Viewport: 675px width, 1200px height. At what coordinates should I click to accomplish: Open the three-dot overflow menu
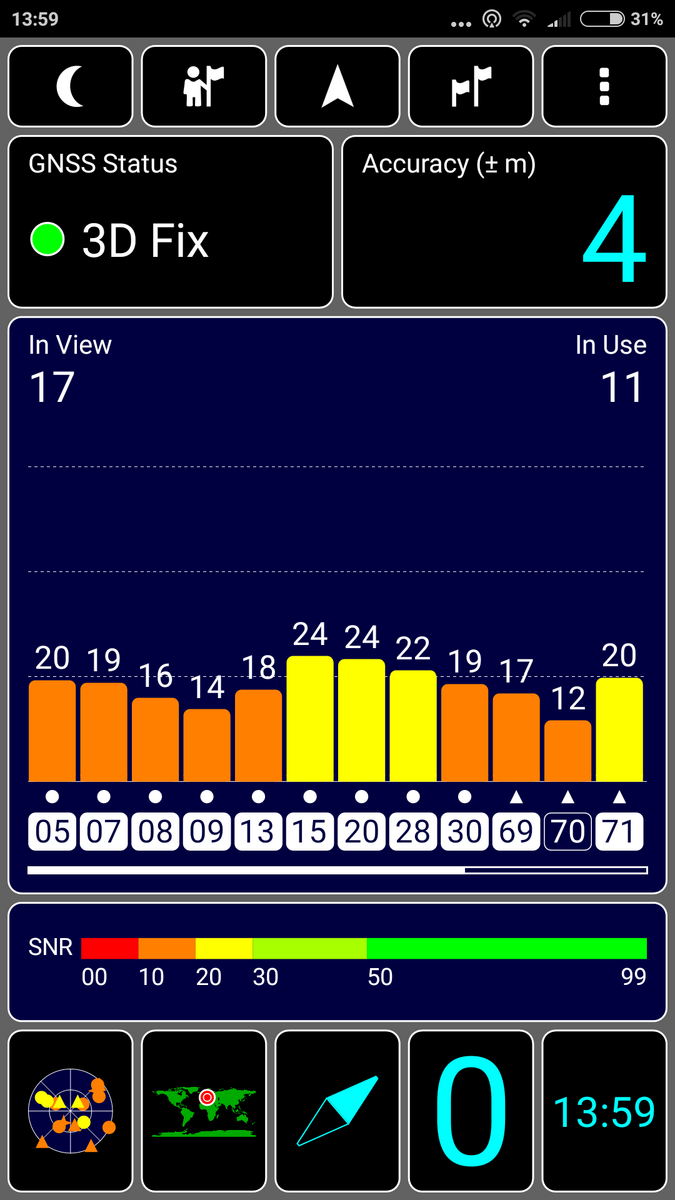(x=604, y=87)
